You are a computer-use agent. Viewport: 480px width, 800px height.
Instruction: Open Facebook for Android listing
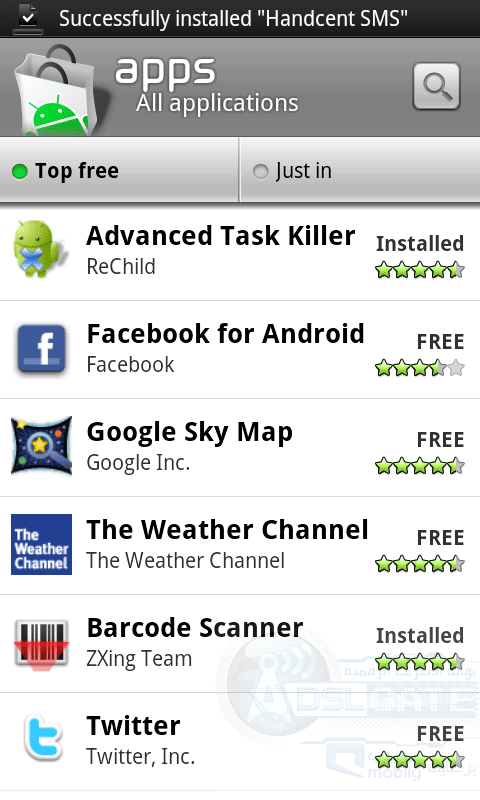coord(240,349)
